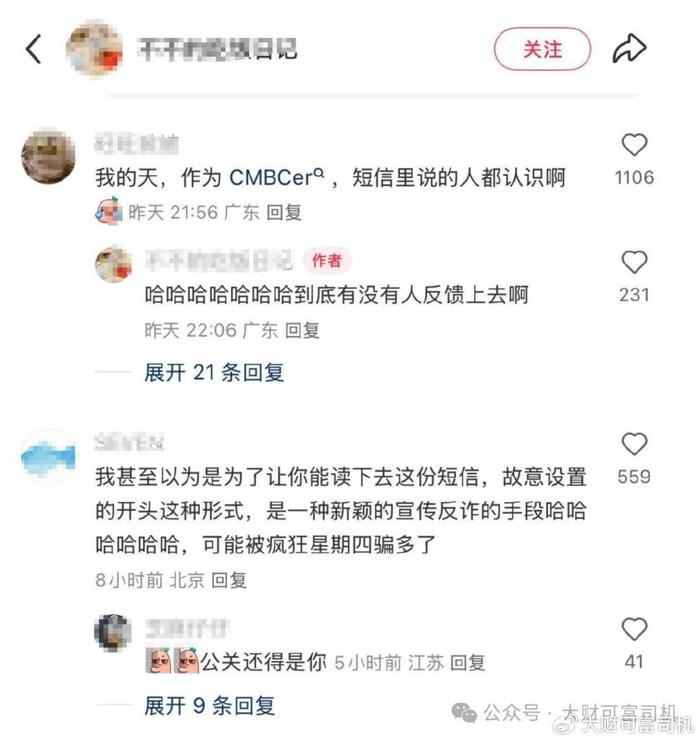
Task: Reply to the 公关还得是你 comment
Action: click(467, 662)
